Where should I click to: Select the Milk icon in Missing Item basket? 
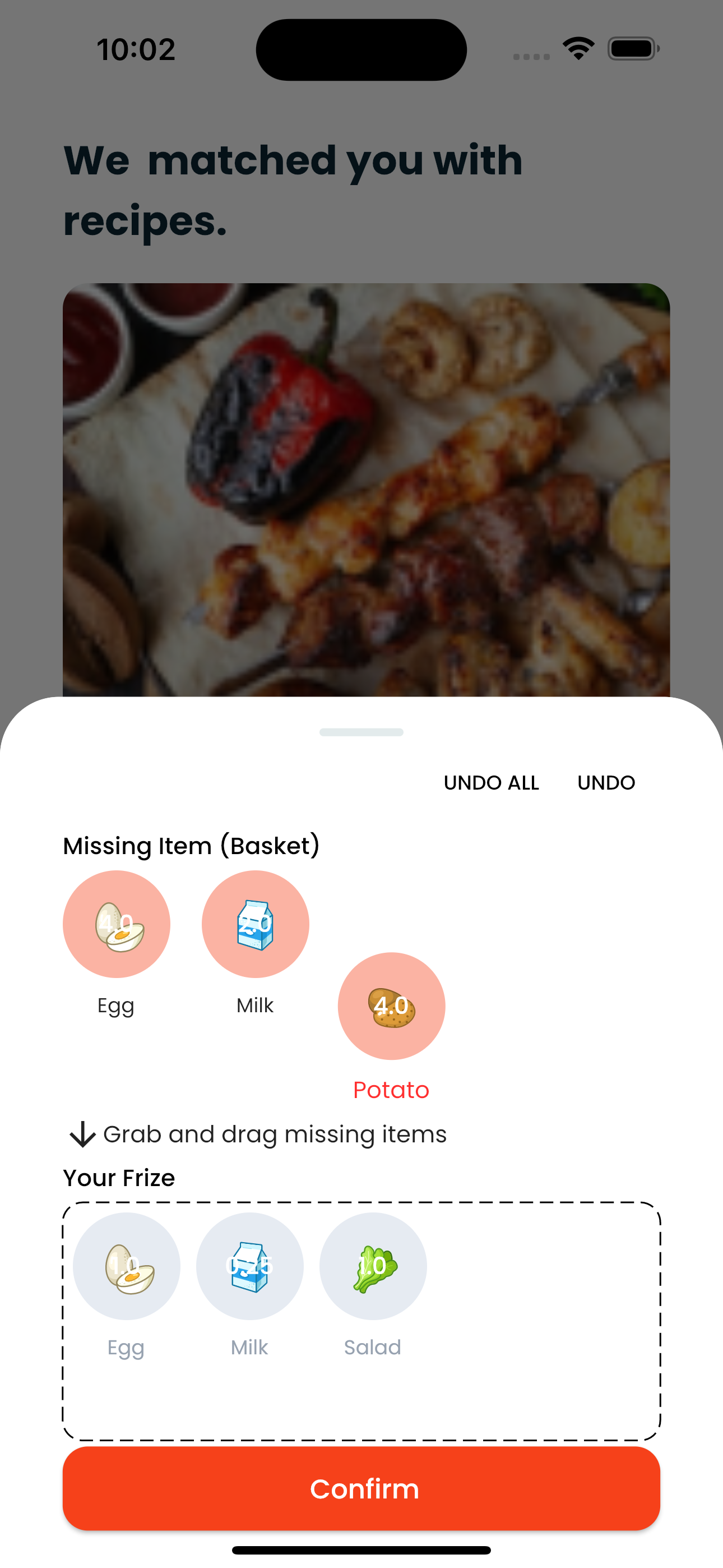pos(255,924)
